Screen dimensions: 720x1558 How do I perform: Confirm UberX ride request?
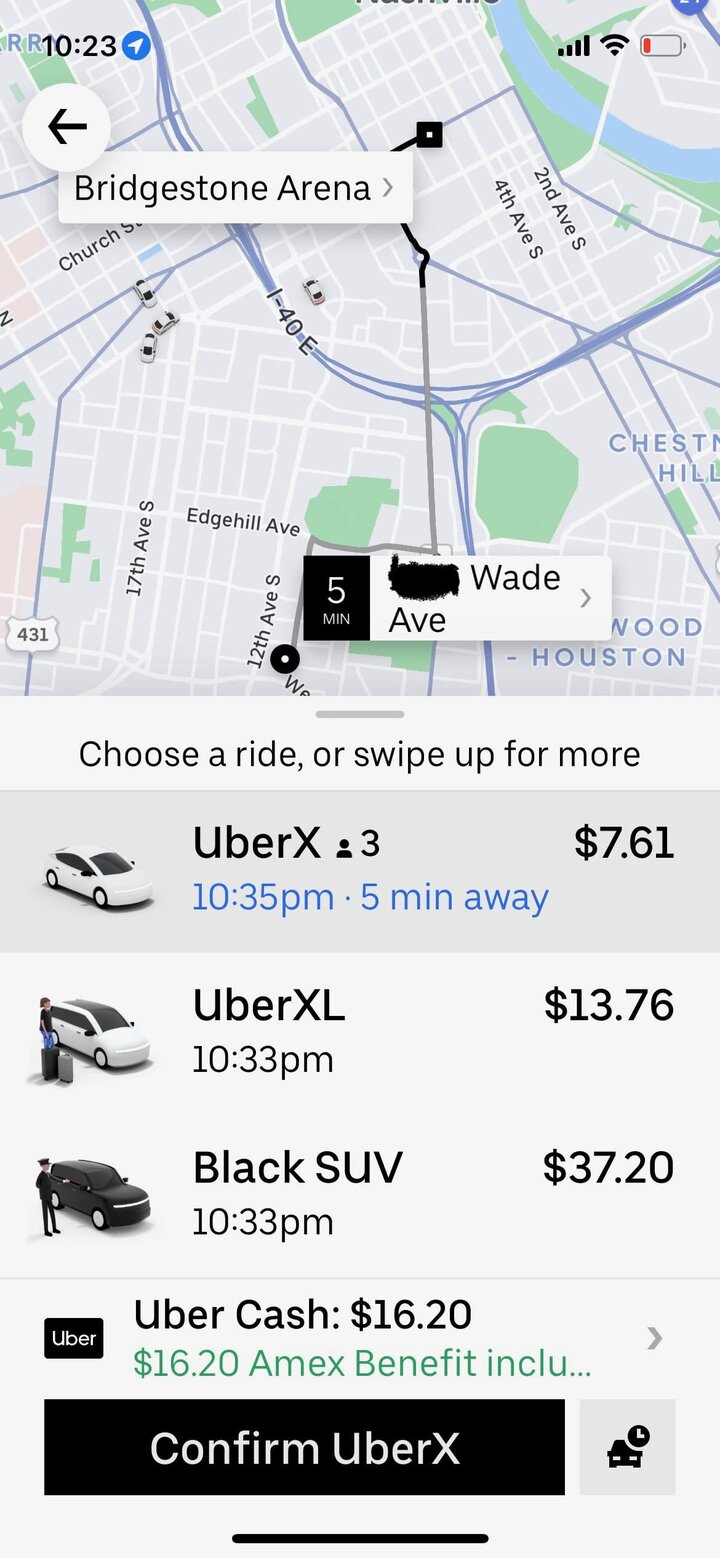pos(304,1447)
